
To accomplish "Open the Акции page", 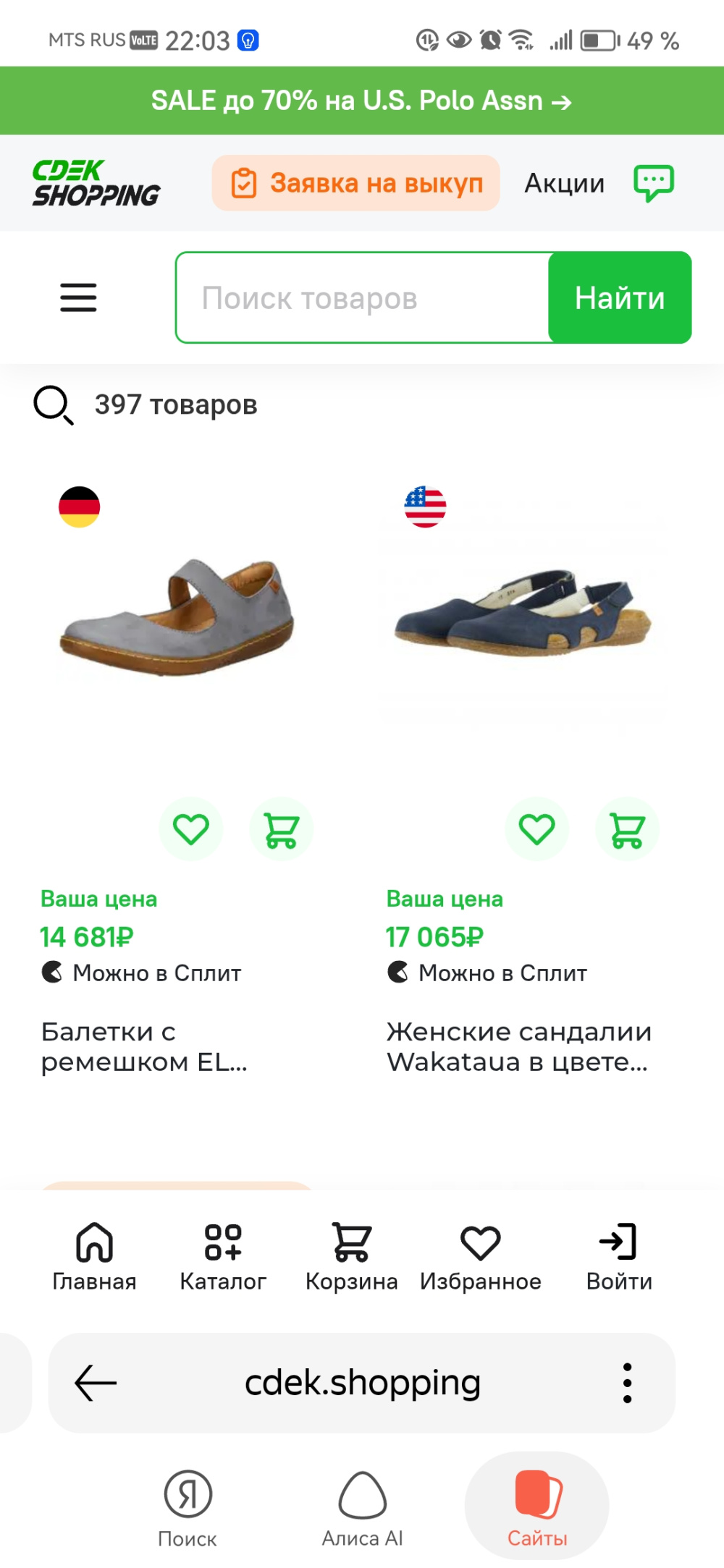I will coord(564,183).
